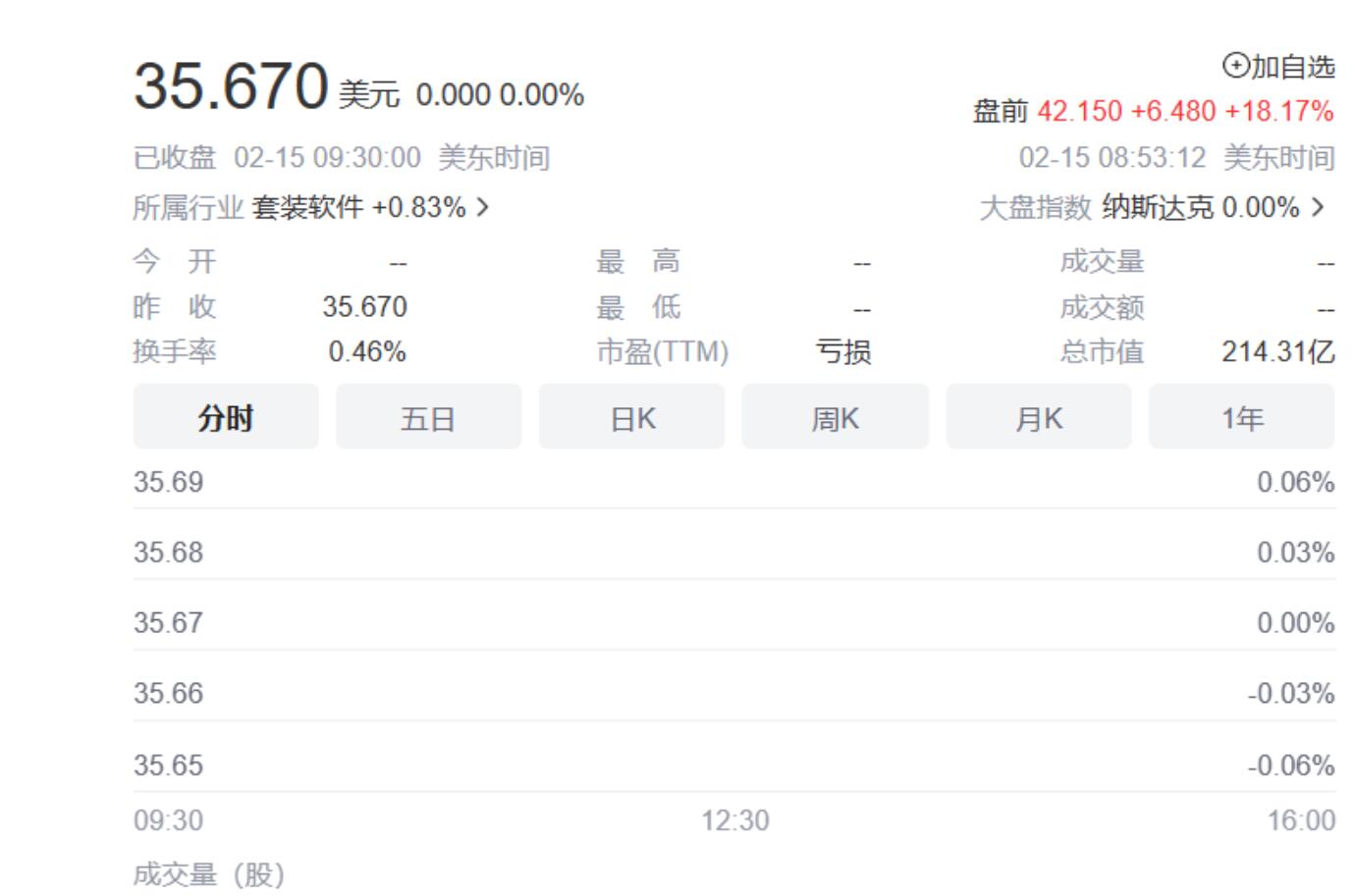The width and height of the screenshot is (1355, 896).
Task: Open the 套装软件 industry link
Action: 369,208
